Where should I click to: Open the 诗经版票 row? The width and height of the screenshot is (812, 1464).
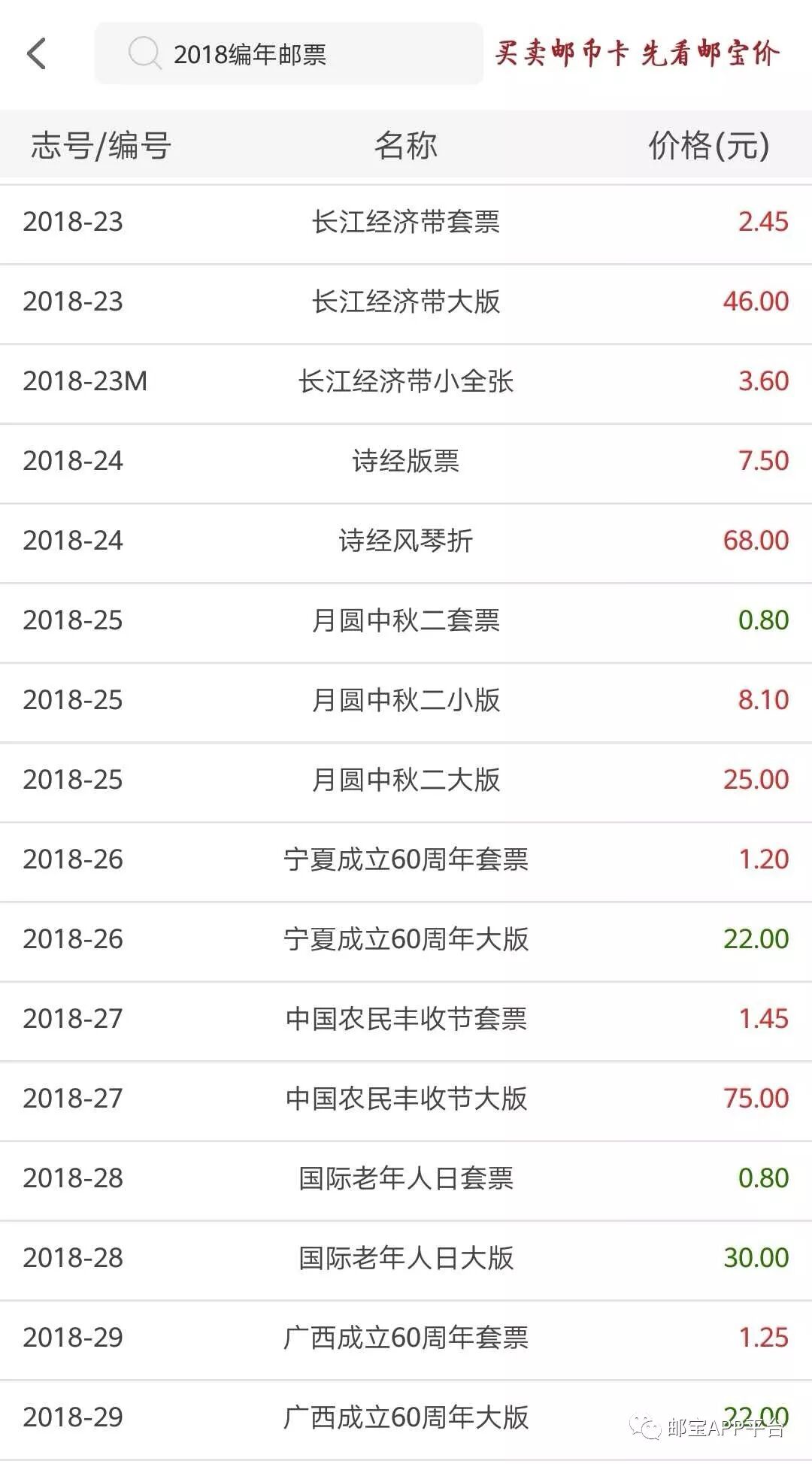(x=406, y=462)
